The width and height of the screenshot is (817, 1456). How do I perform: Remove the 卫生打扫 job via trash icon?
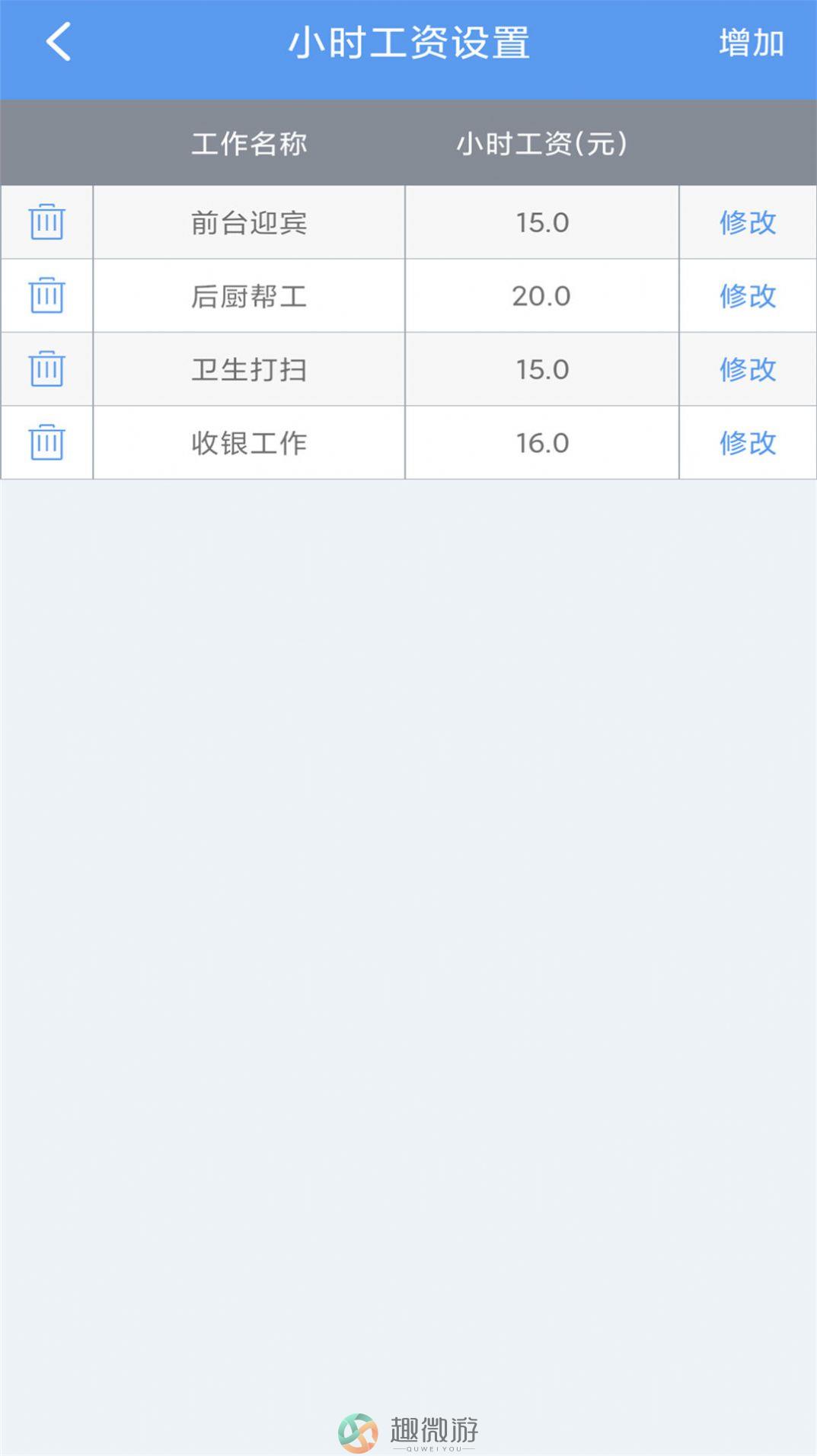[46, 369]
